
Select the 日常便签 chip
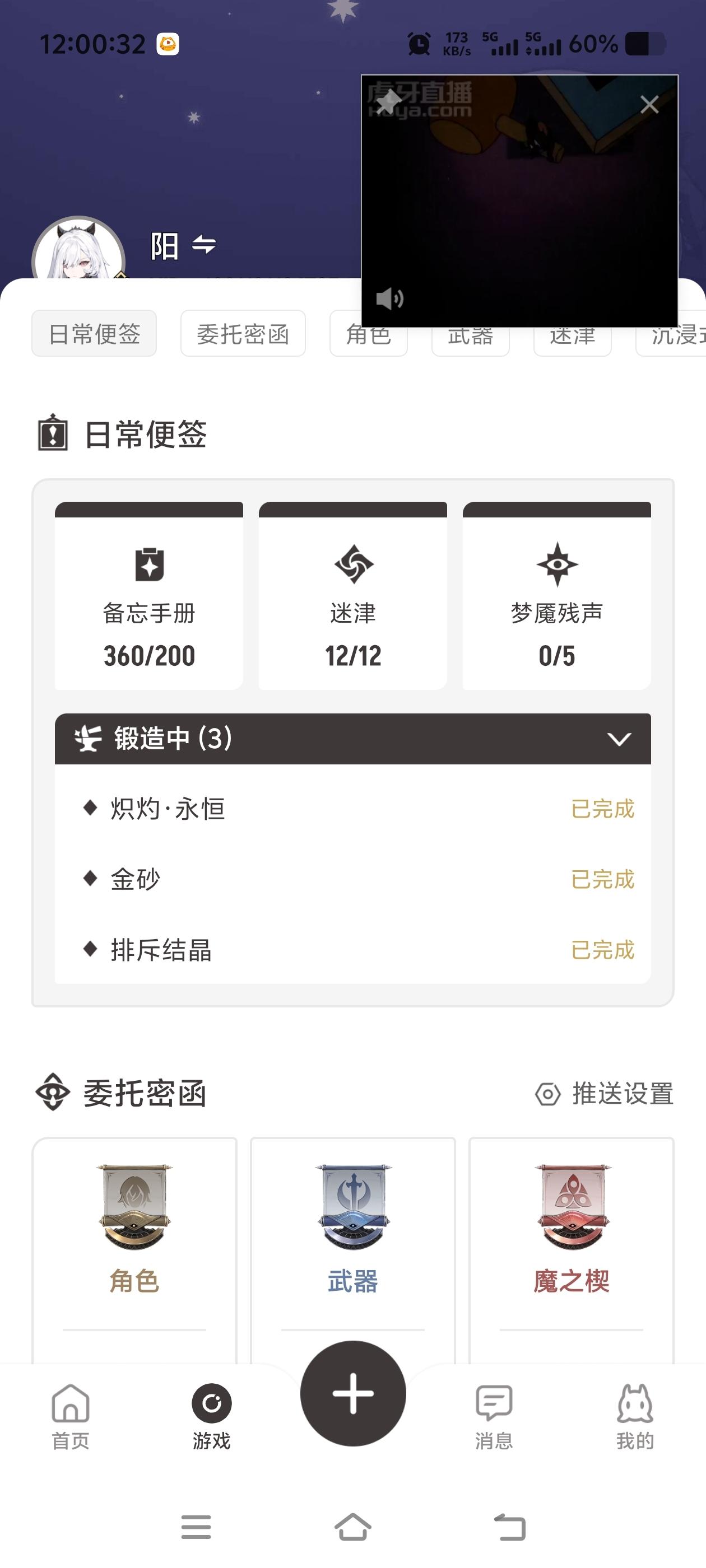[95, 334]
